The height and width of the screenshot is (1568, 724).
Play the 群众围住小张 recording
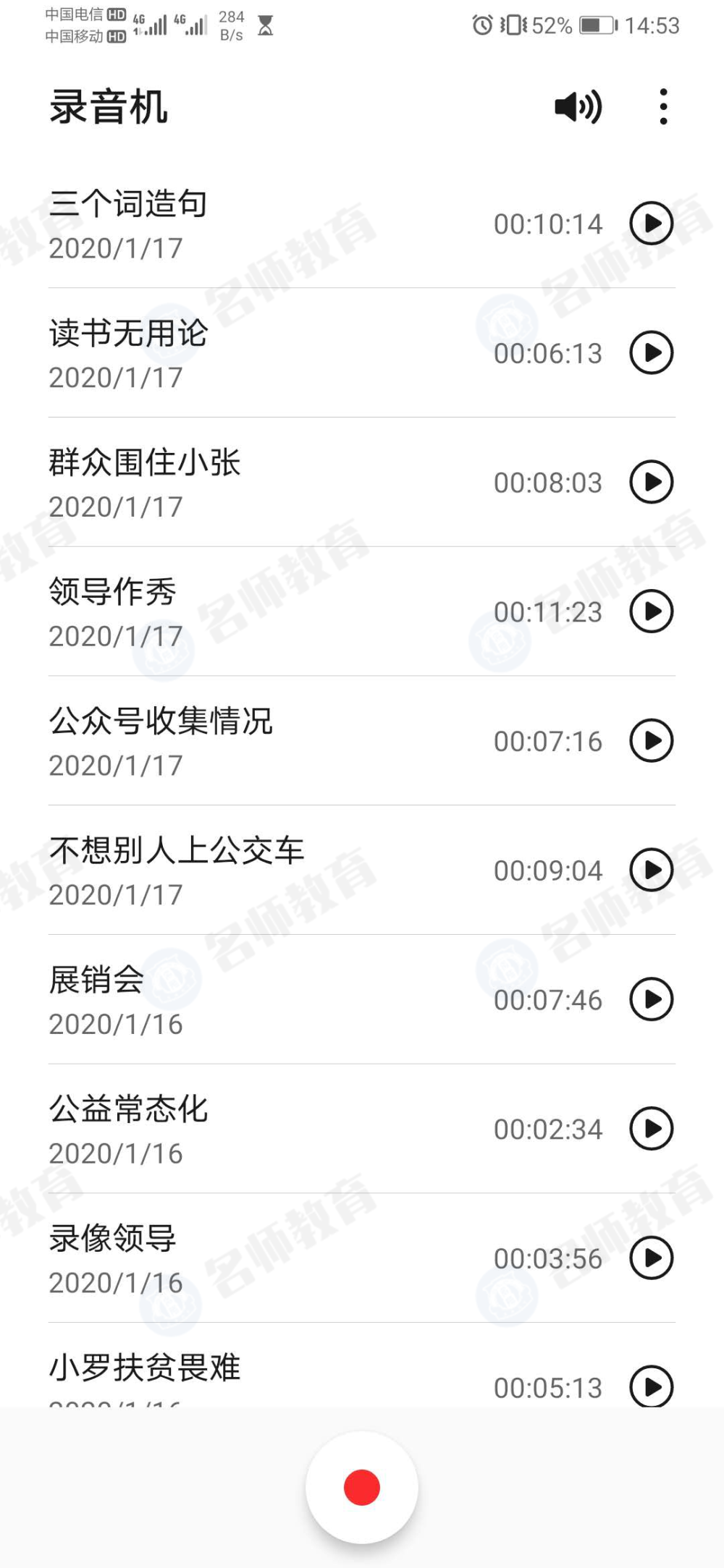coord(651,483)
